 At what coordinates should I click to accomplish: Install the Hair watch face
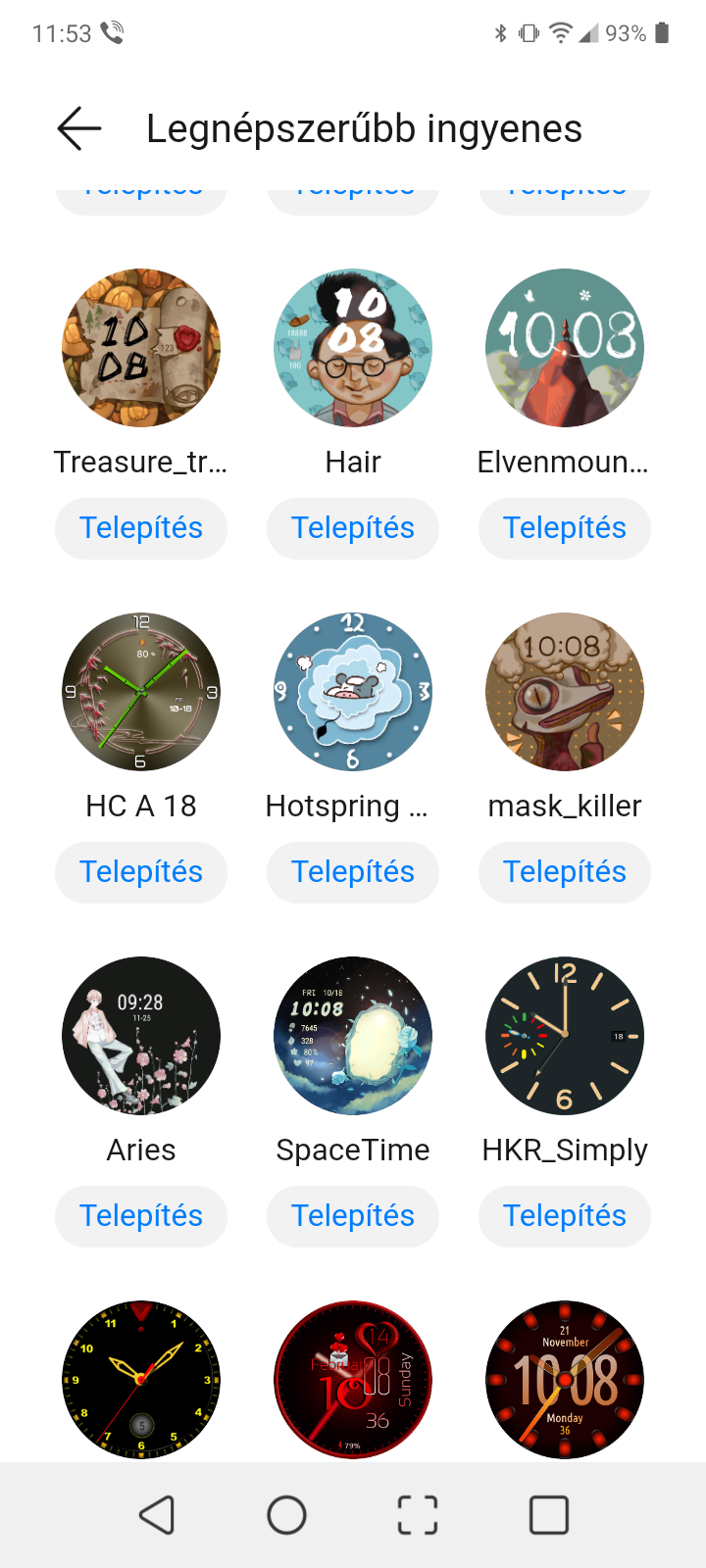coord(353,528)
